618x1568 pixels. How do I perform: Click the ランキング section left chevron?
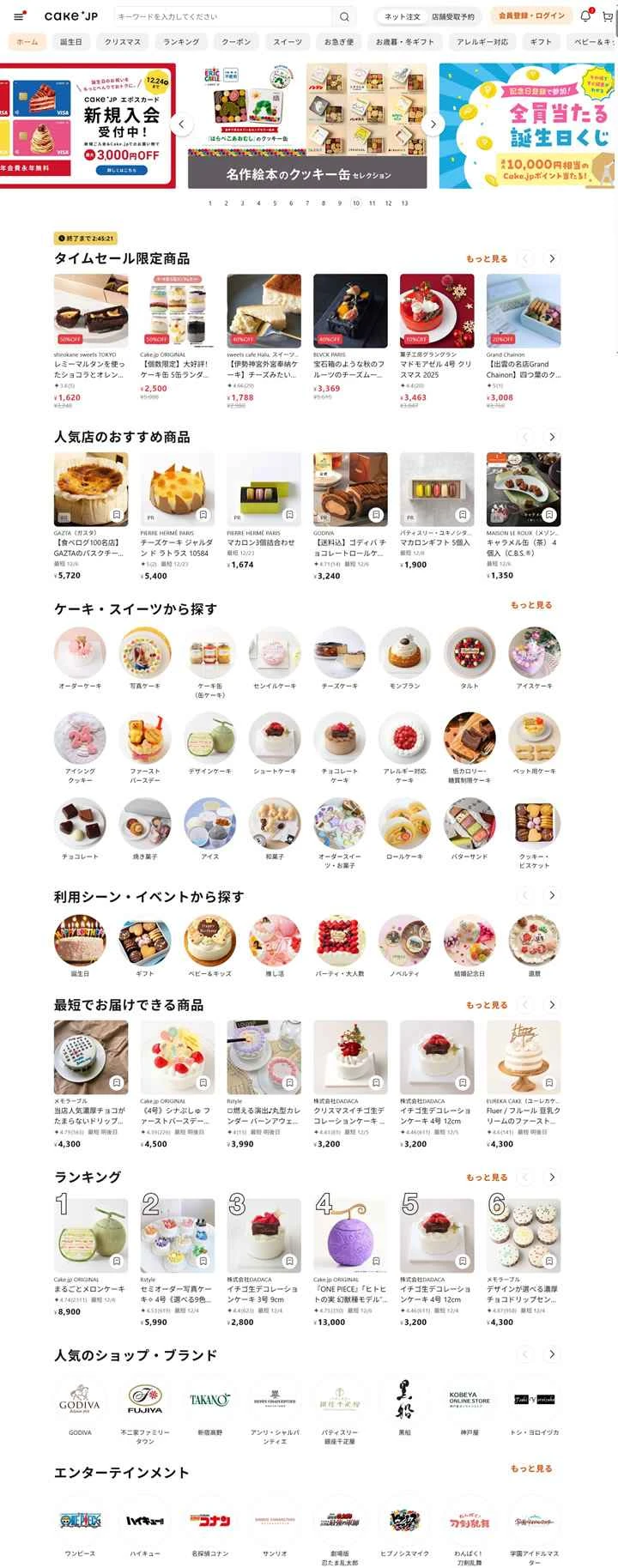point(526,1178)
